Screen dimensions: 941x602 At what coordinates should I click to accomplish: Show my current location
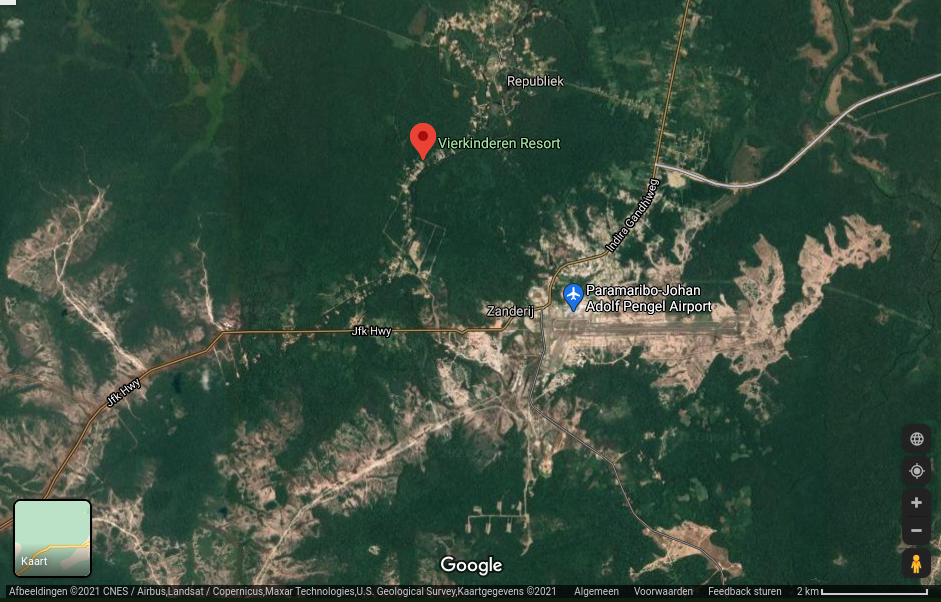916,471
